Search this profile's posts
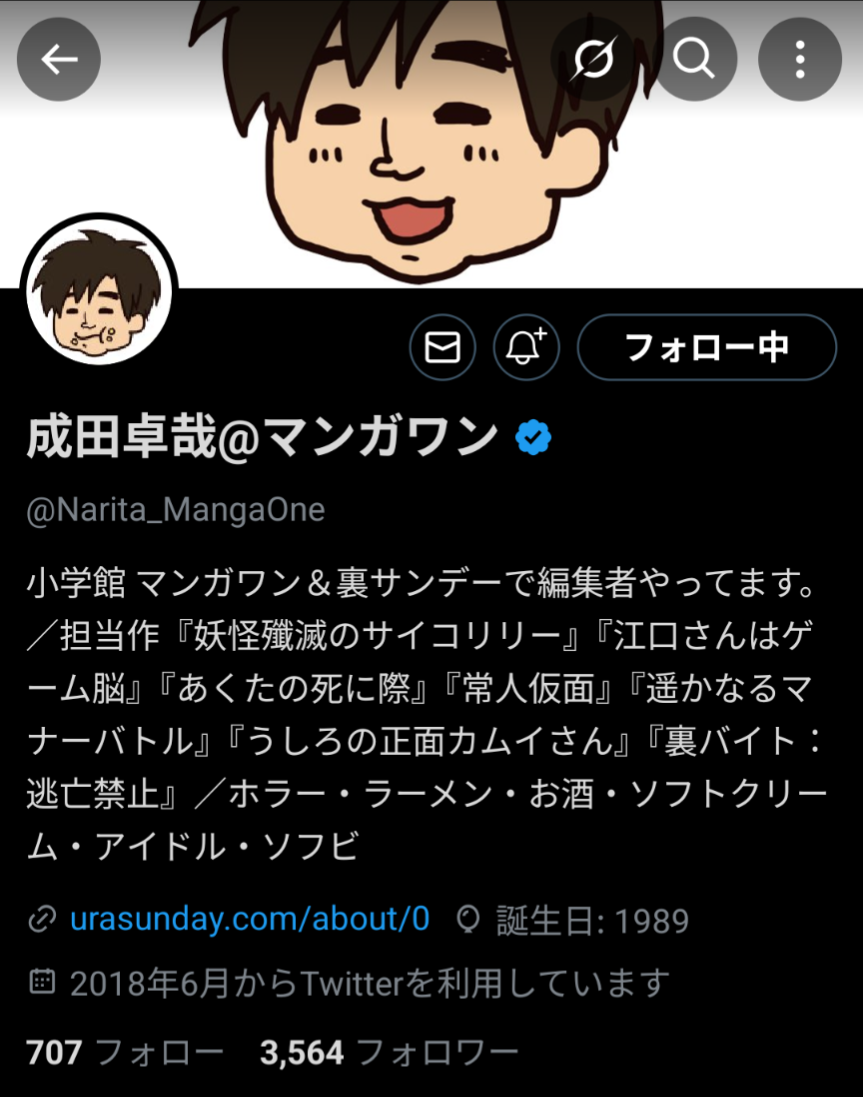The image size is (863, 1097). point(692,60)
